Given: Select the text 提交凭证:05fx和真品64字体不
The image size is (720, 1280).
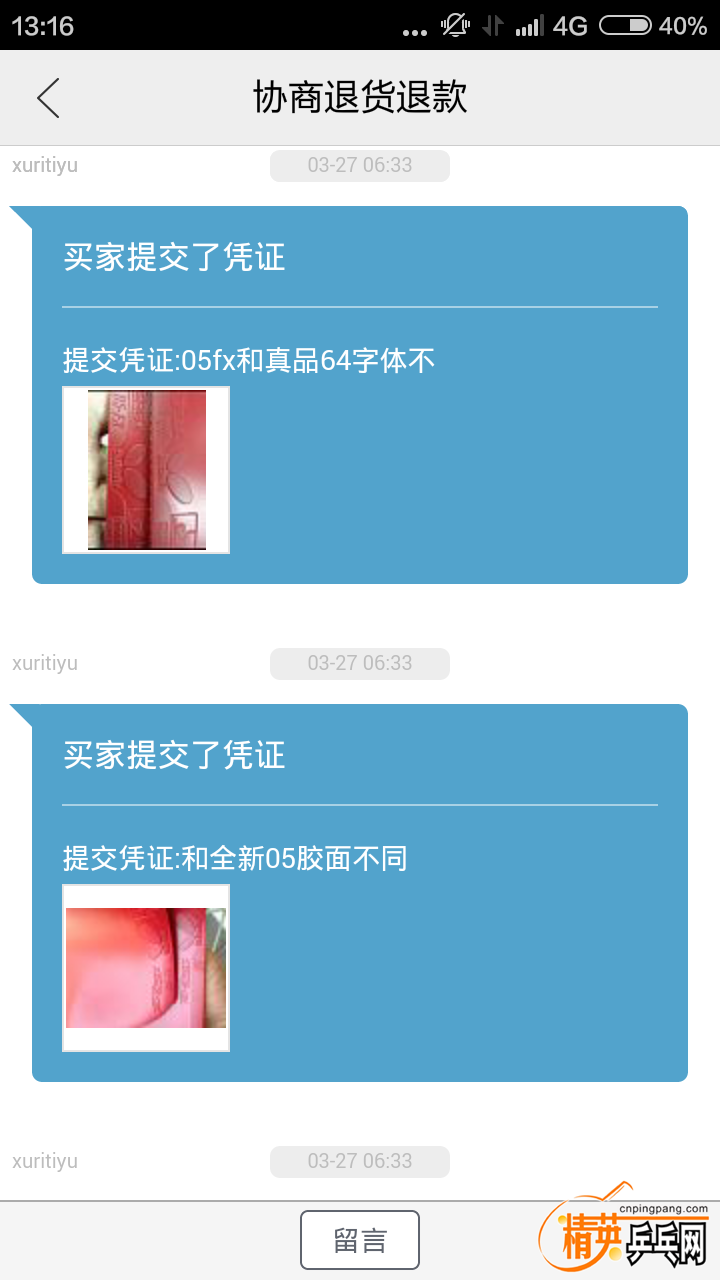Looking at the screenshot, I should pos(246,361).
